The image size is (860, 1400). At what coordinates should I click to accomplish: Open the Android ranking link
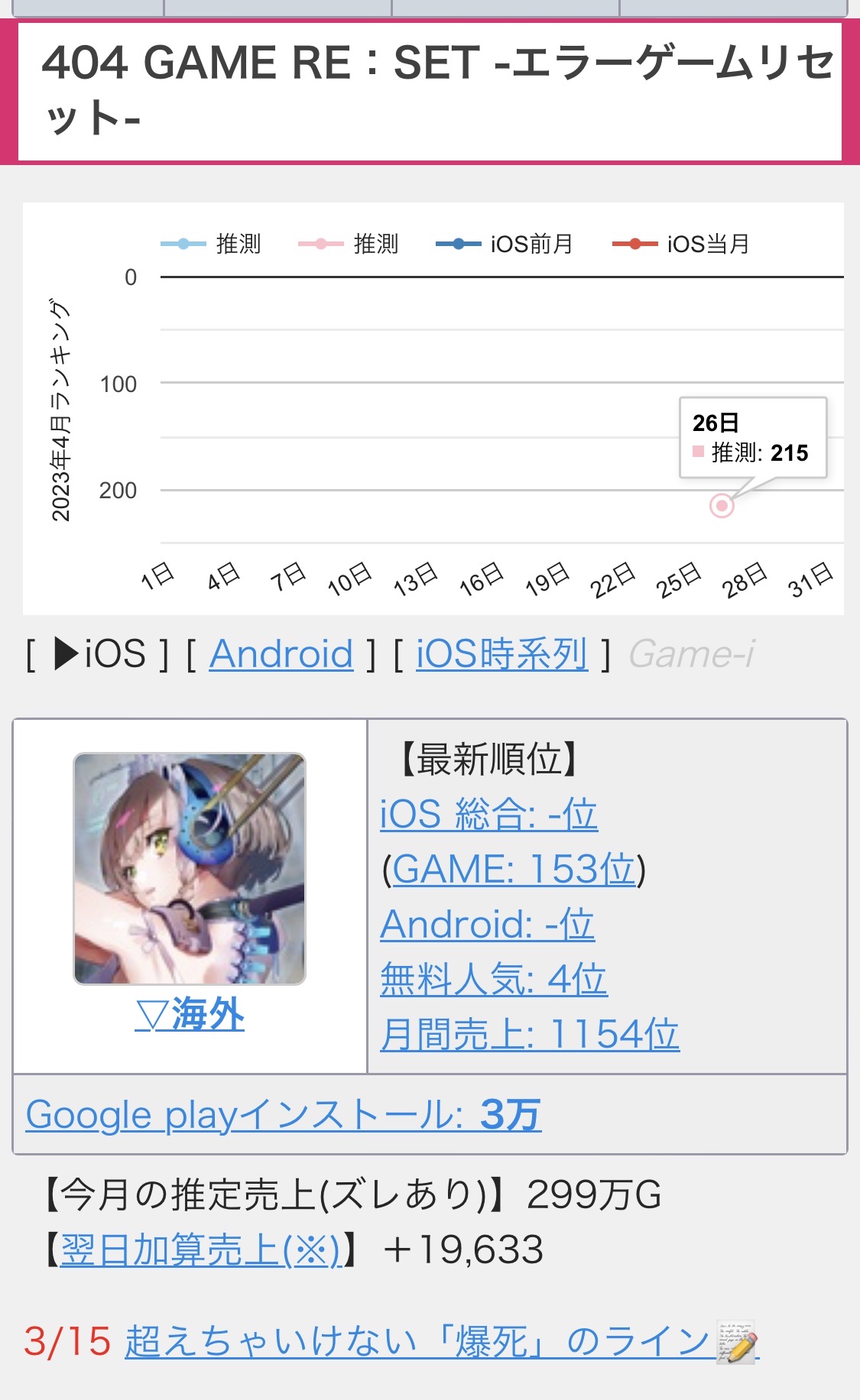(281, 654)
